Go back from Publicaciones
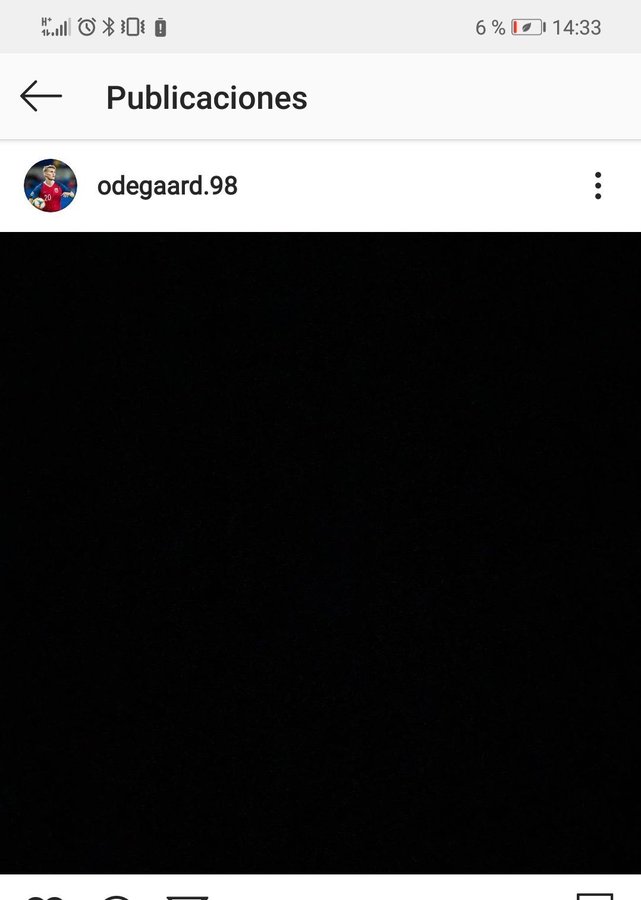The image size is (641, 900). coord(41,97)
